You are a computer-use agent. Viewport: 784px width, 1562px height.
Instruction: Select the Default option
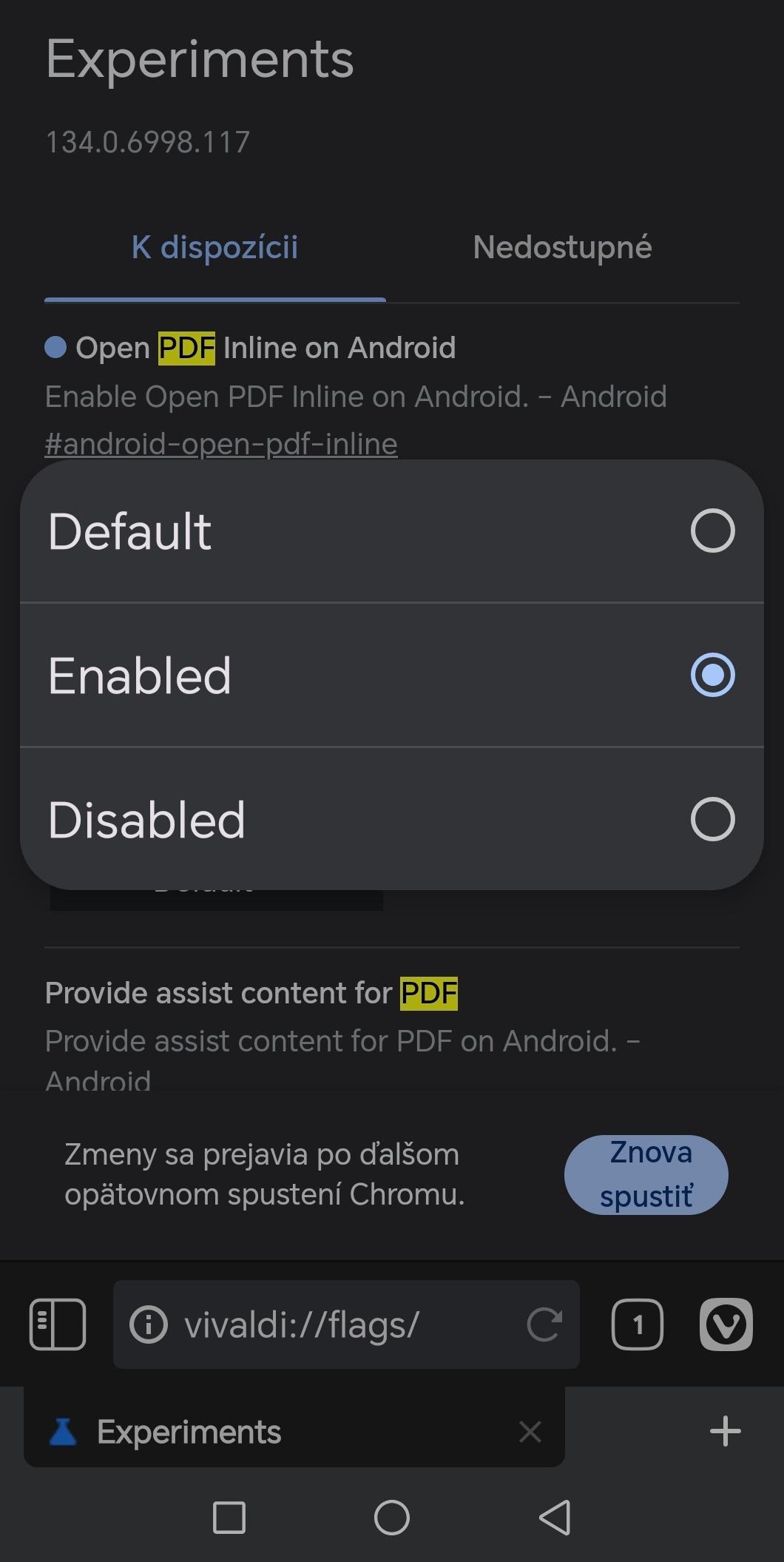coord(391,531)
